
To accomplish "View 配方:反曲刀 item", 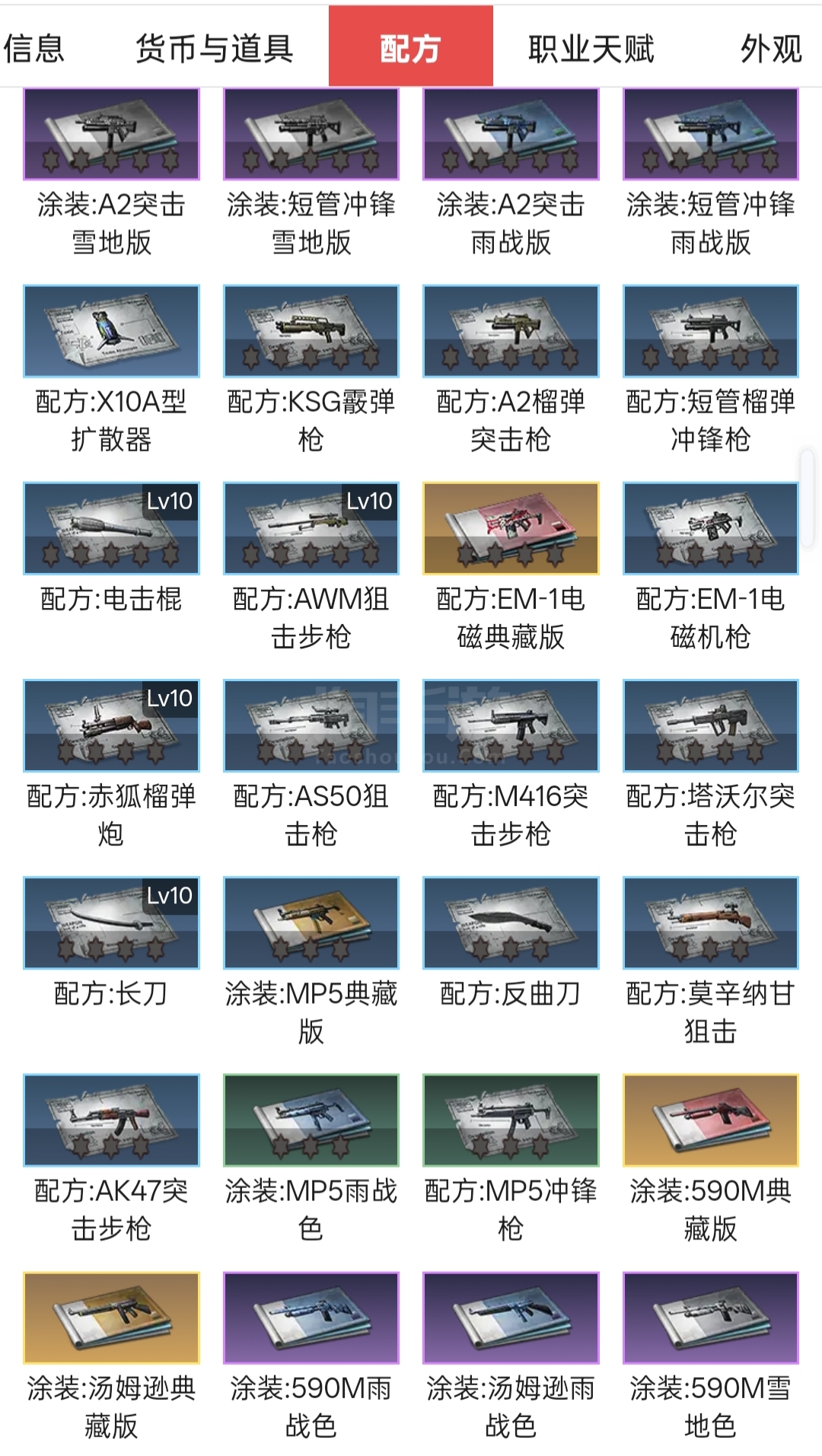I will point(511,922).
